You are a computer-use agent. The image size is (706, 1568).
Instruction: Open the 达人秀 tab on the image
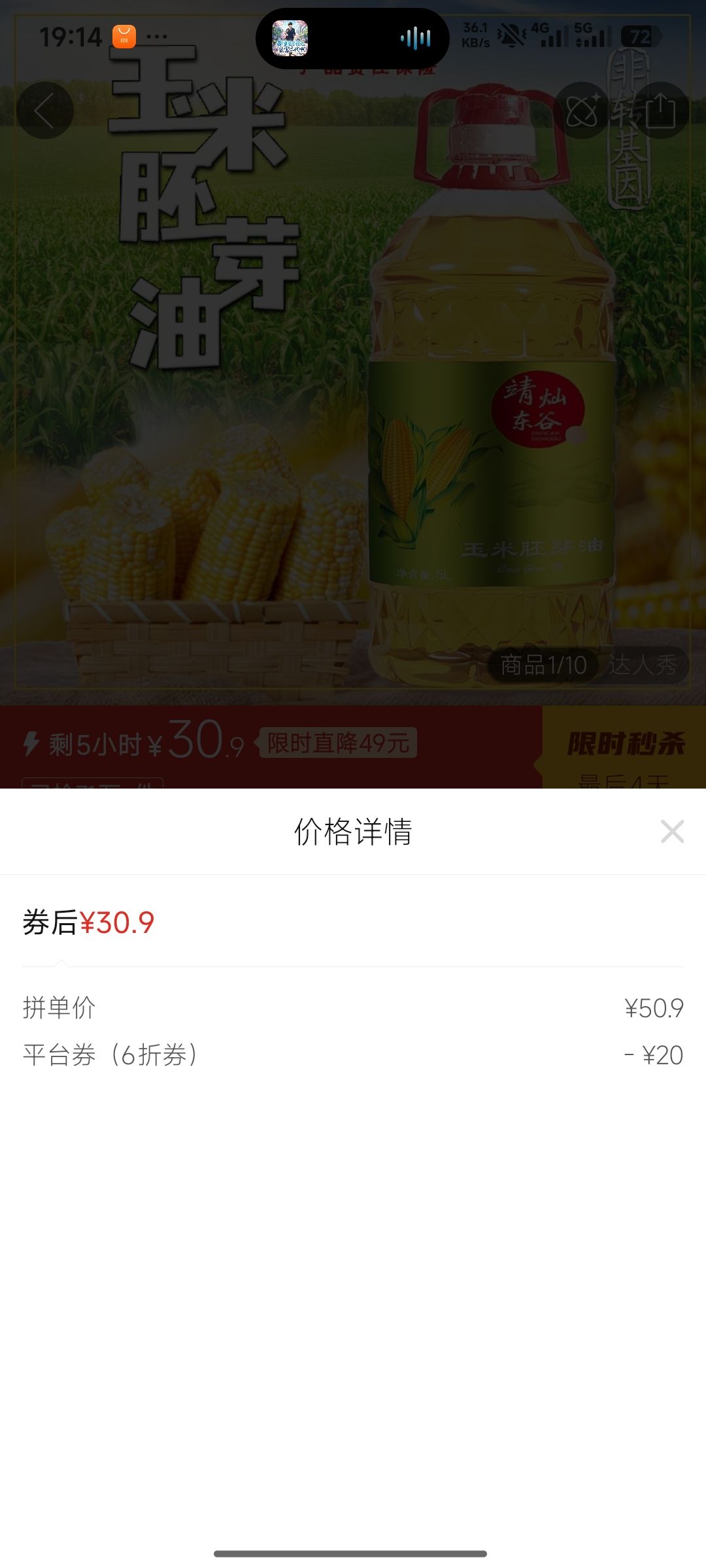click(643, 665)
